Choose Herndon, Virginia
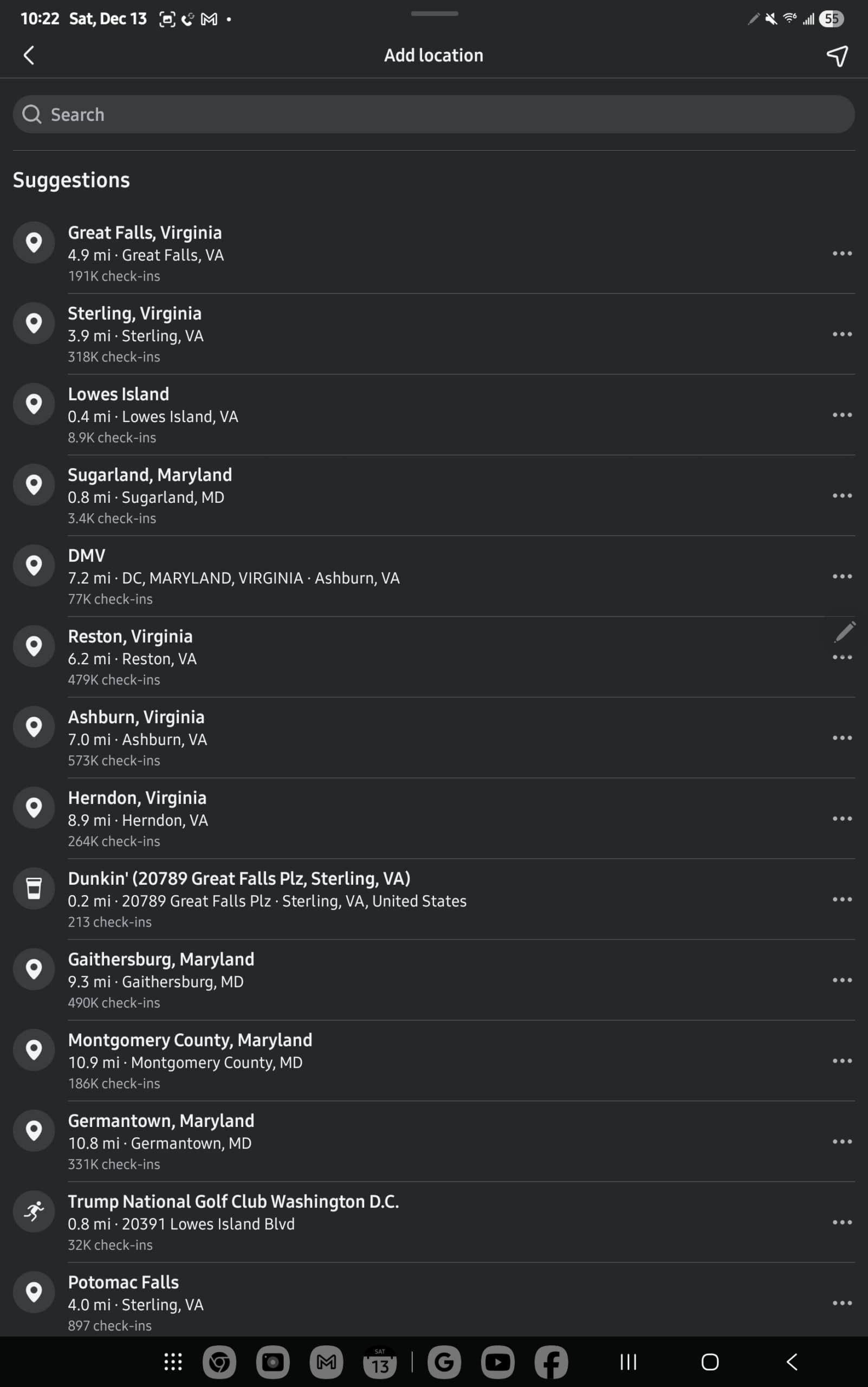 point(137,798)
